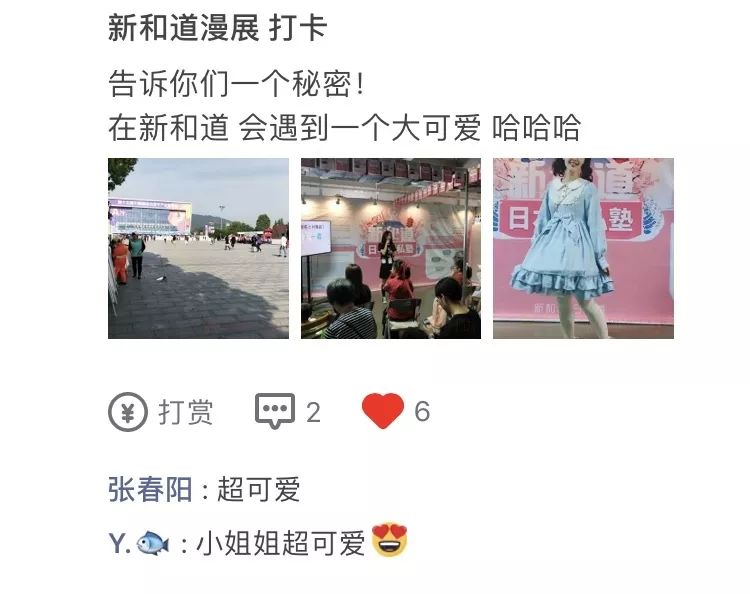
Task: Open the outdoor plaza photo thumbnail
Action: click(x=198, y=248)
